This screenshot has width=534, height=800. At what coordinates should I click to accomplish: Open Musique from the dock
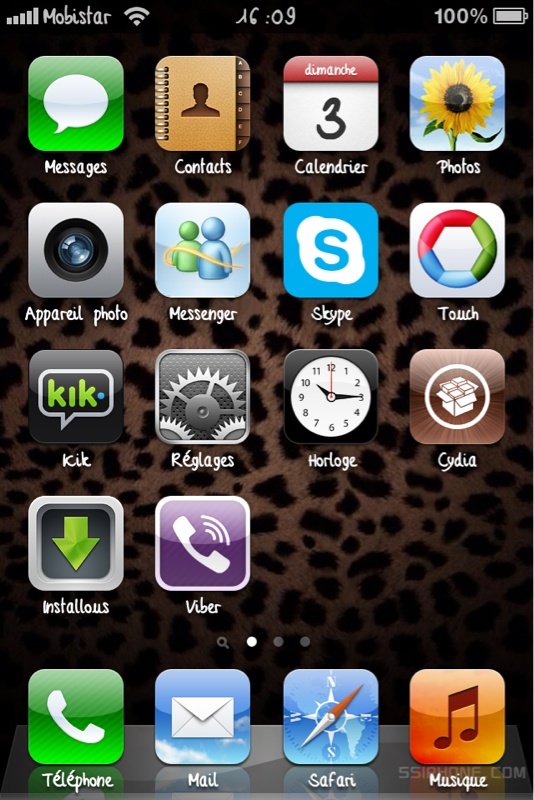click(457, 716)
